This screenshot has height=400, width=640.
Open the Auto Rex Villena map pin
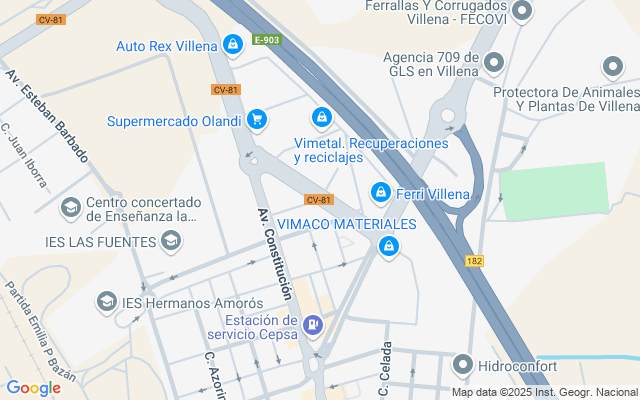click(x=233, y=45)
